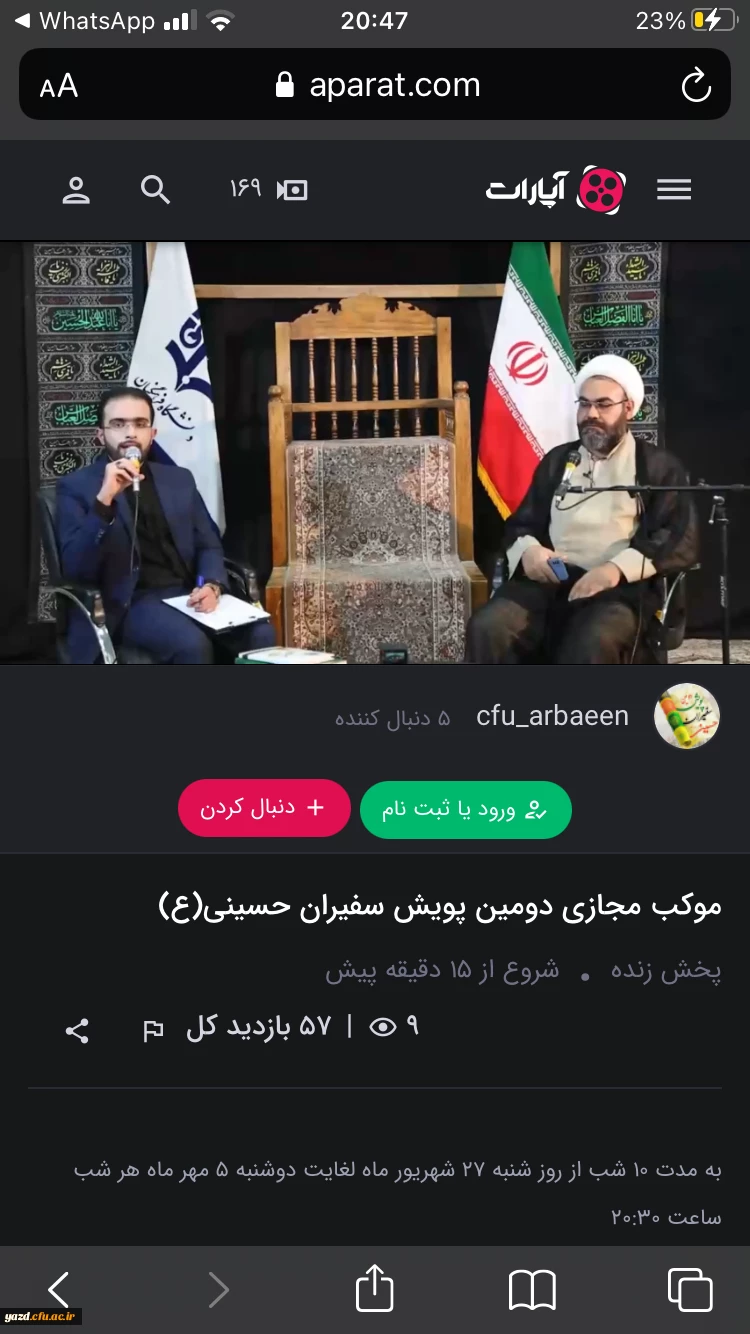The image size is (750, 1334).
Task: Share the video using the share icon
Action: [x=77, y=1031]
